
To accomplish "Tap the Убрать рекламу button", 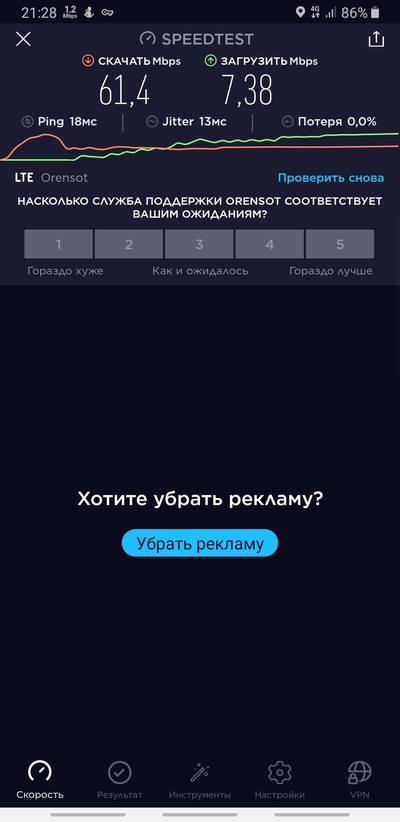I will (x=200, y=544).
